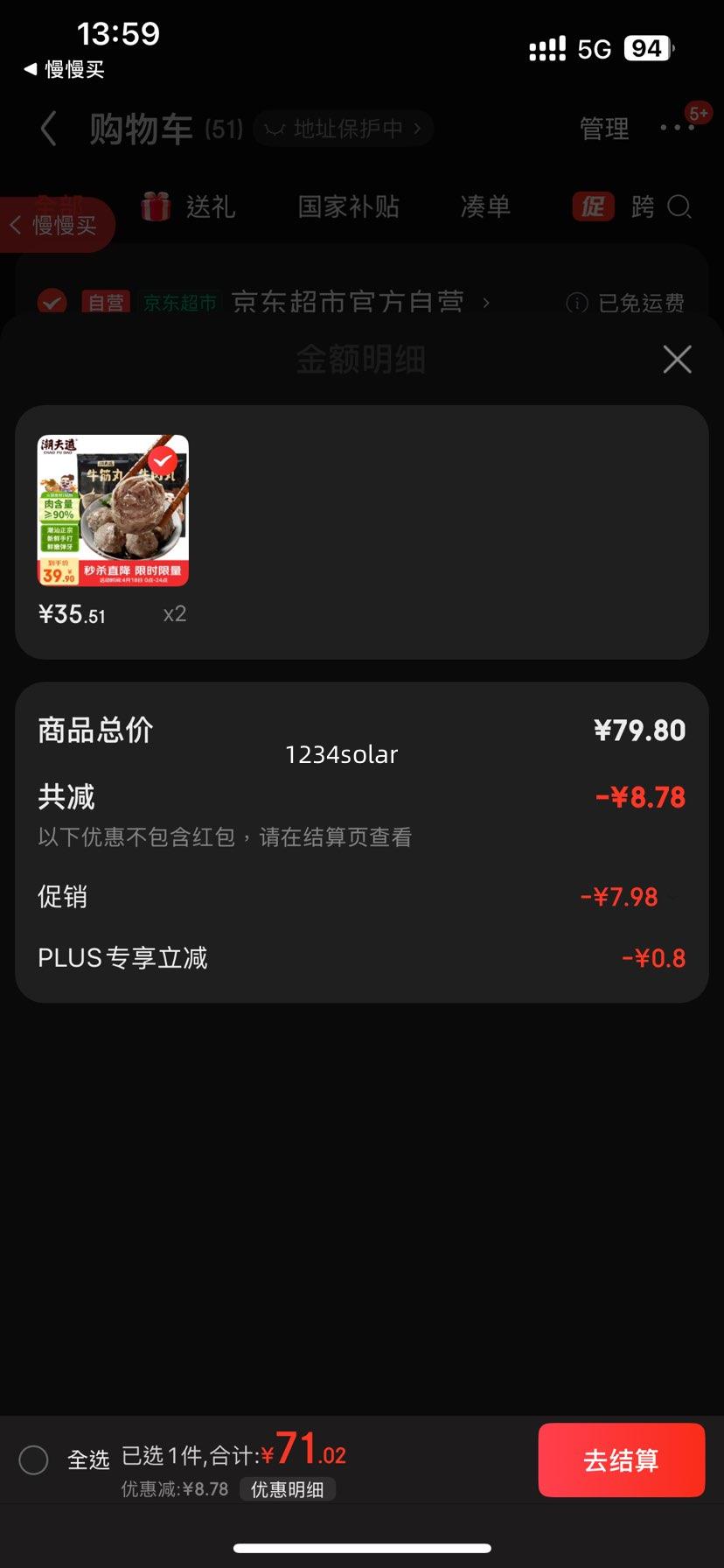Open the 地址保护中 address dropdown
This screenshot has height=1568, width=724.
click(342, 128)
